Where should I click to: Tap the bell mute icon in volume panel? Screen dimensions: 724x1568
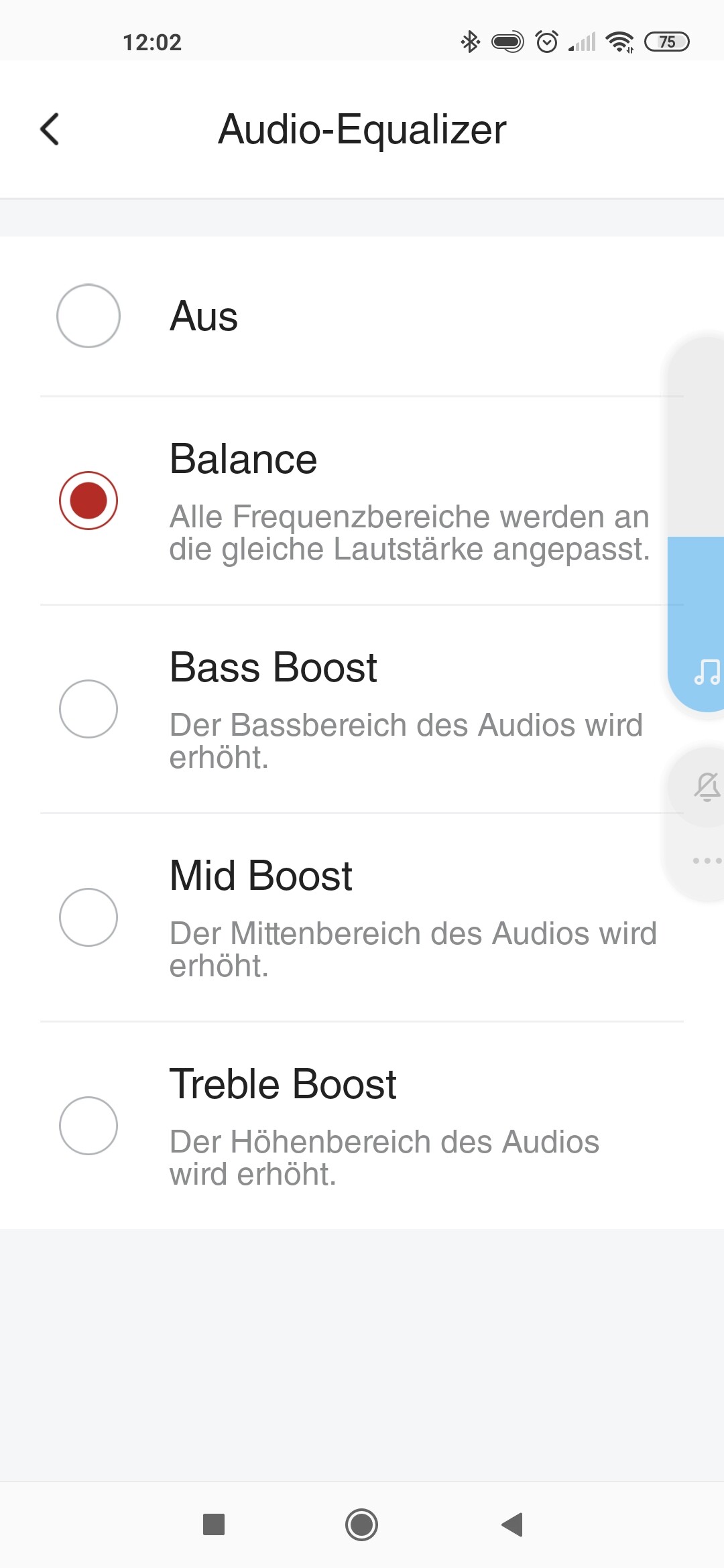click(707, 787)
